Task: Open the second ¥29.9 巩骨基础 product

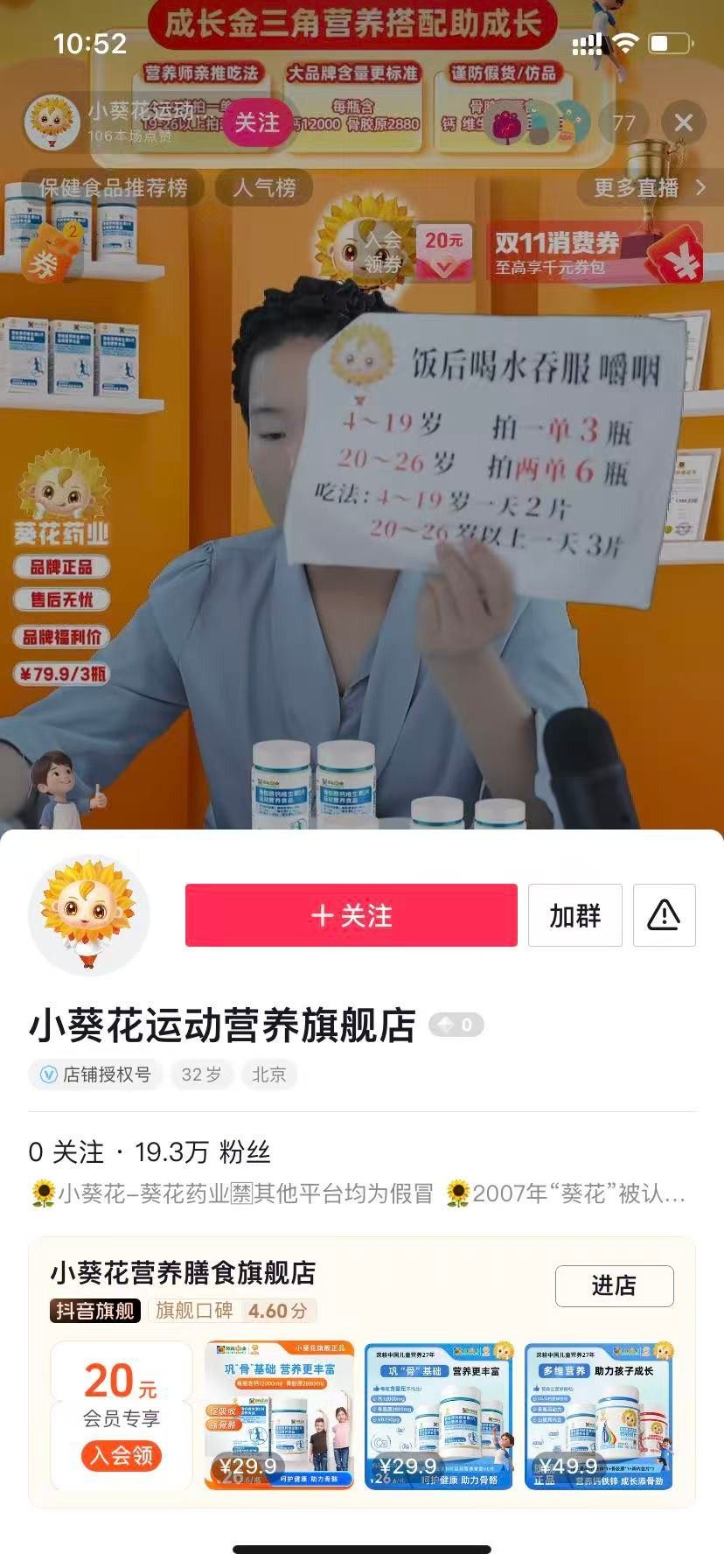Action: [x=439, y=1415]
